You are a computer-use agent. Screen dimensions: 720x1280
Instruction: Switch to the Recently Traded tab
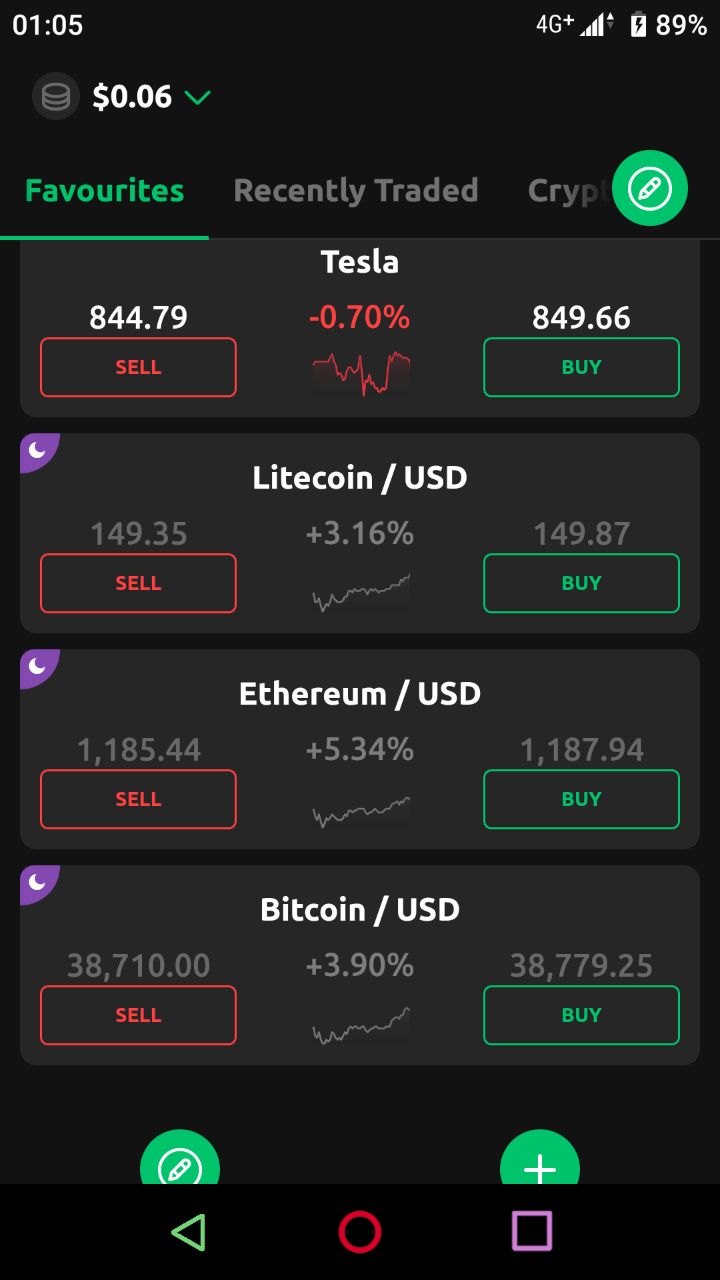point(356,190)
